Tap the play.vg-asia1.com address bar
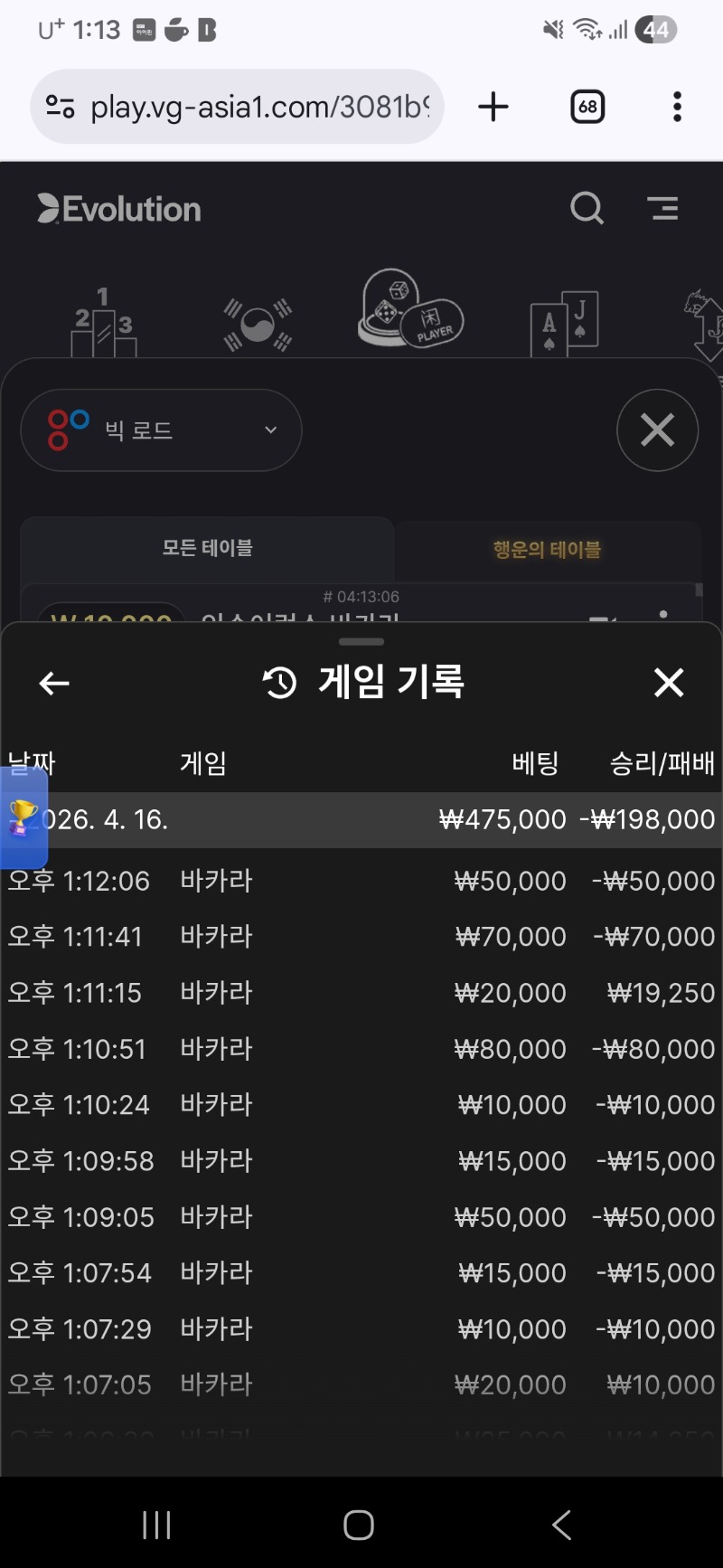723x1568 pixels. click(x=258, y=107)
